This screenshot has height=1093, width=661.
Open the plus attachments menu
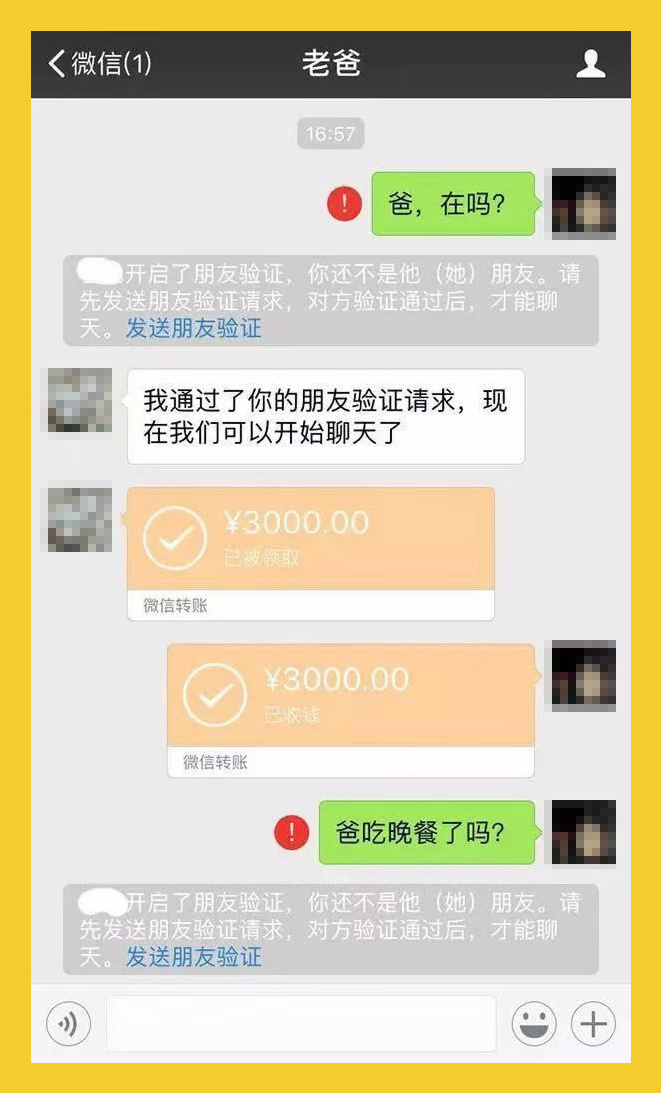point(593,1024)
